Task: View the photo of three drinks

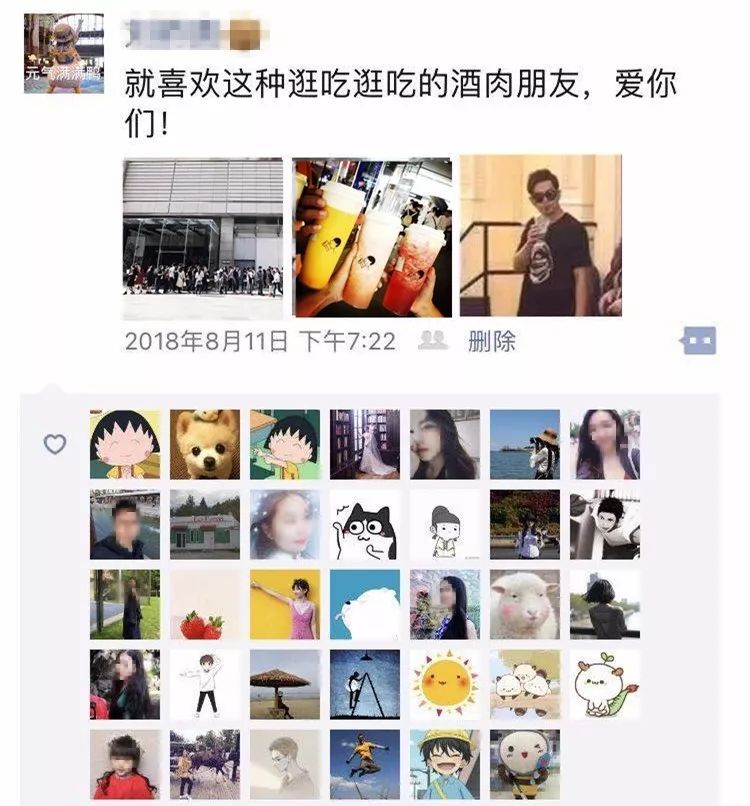Action: point(372,237)
